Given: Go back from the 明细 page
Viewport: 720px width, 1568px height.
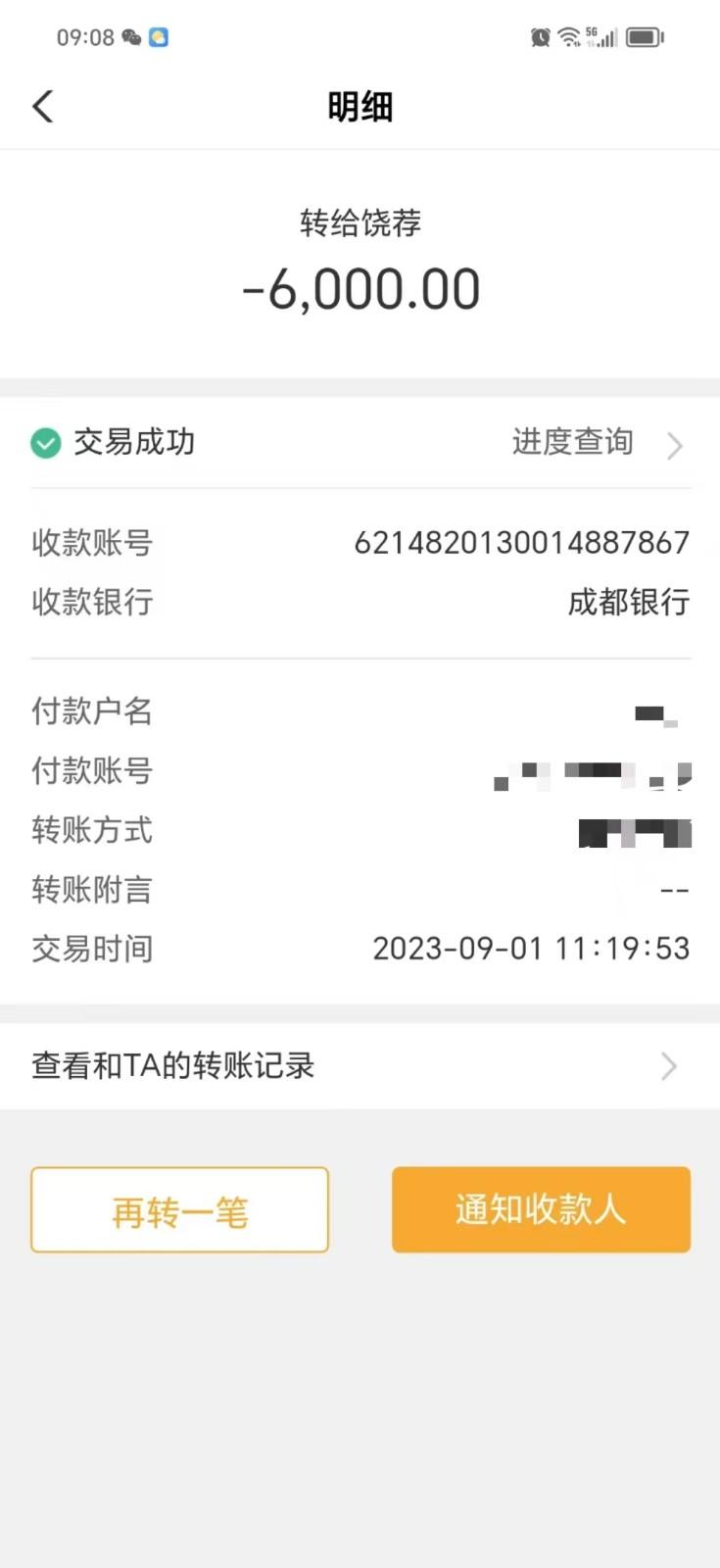Looking at the screenshot, I should point(43,106).
